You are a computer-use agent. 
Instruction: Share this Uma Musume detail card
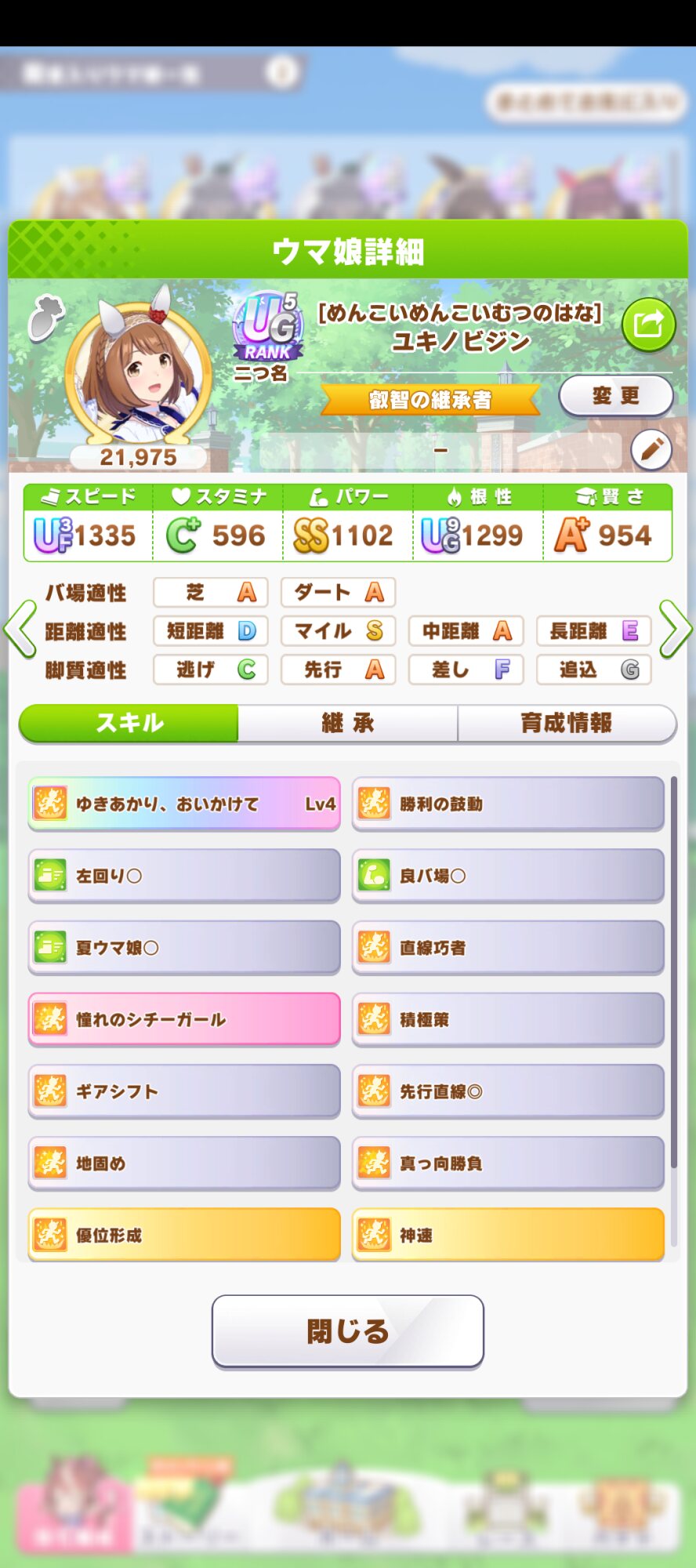pyautogui.click(x=648, y=324)
